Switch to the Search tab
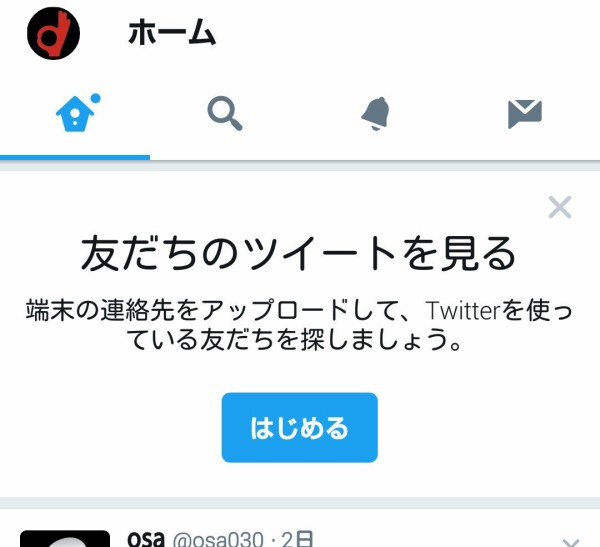 [x=225, y=115]
